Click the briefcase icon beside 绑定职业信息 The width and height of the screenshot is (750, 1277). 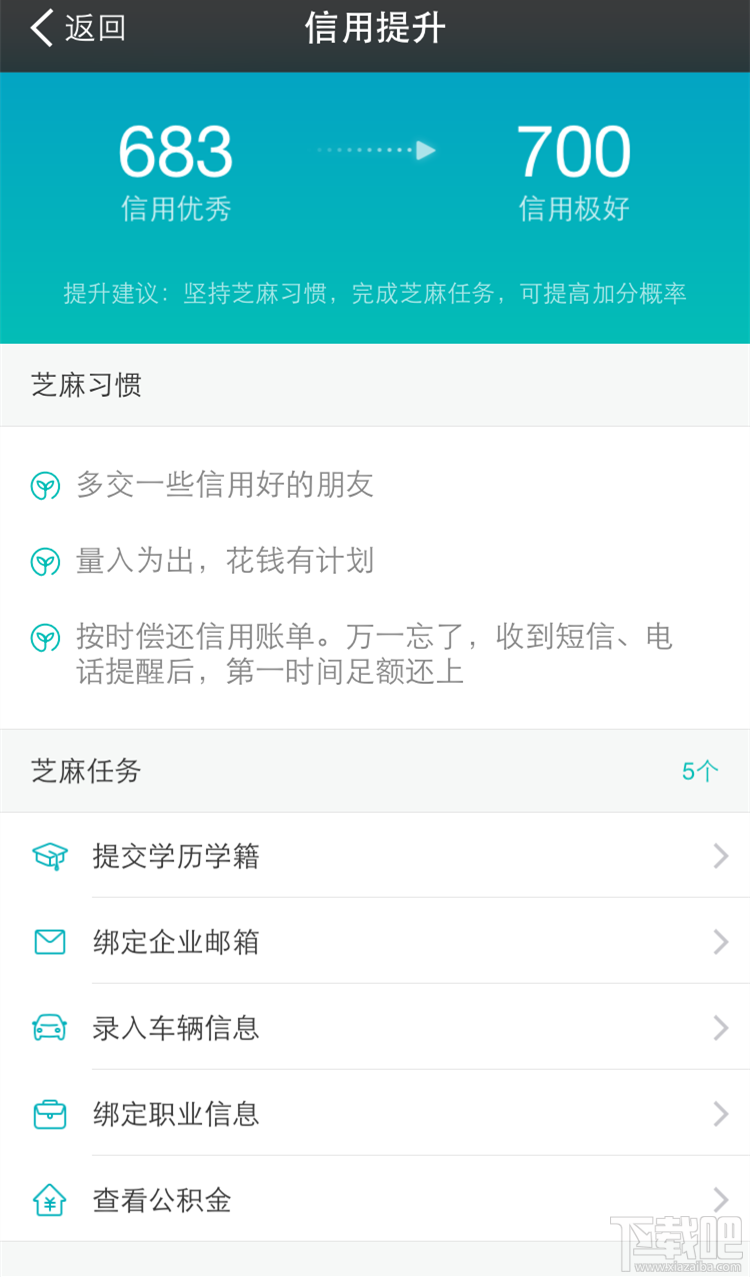point(49,1114)
